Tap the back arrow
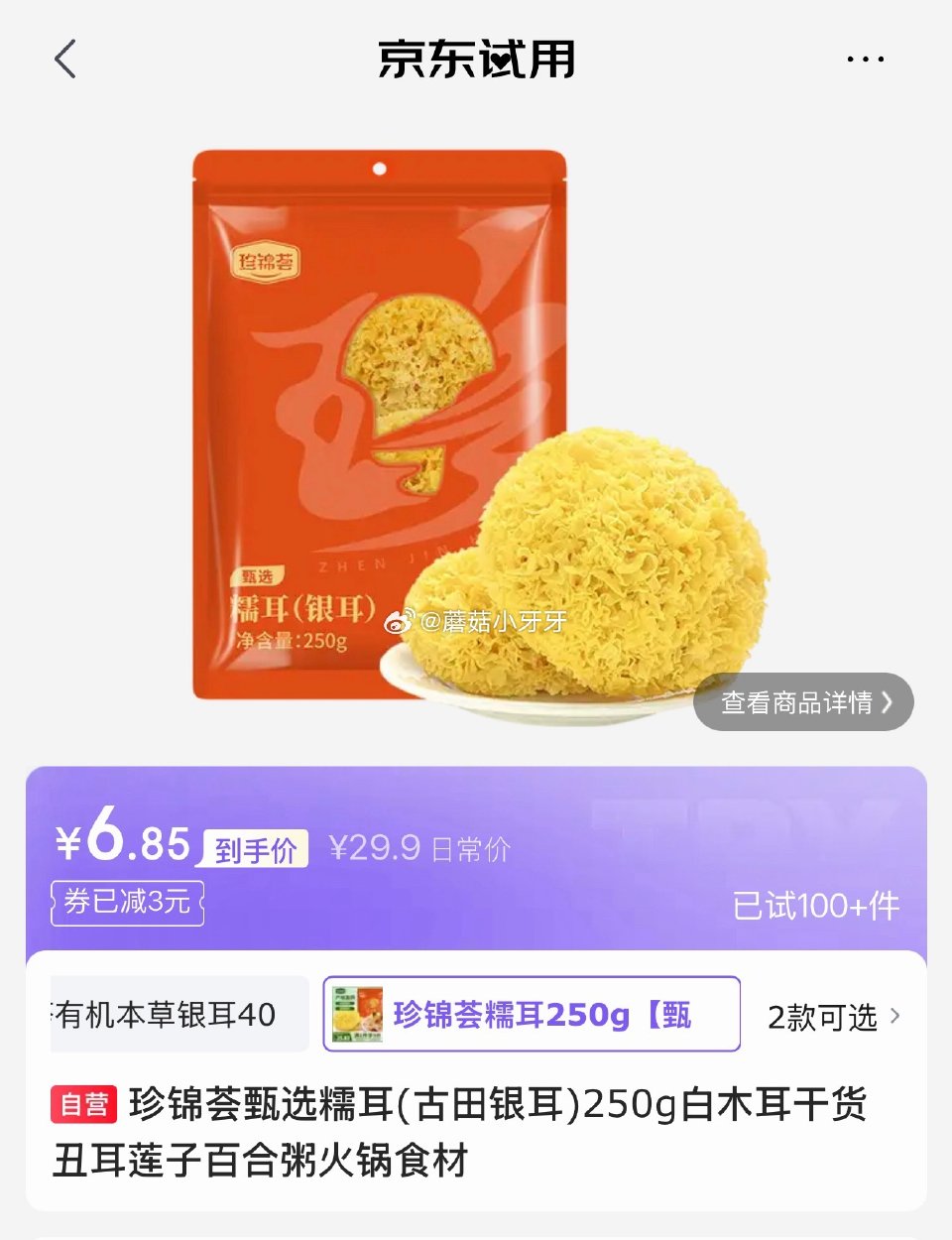 [x=64, y=60]
